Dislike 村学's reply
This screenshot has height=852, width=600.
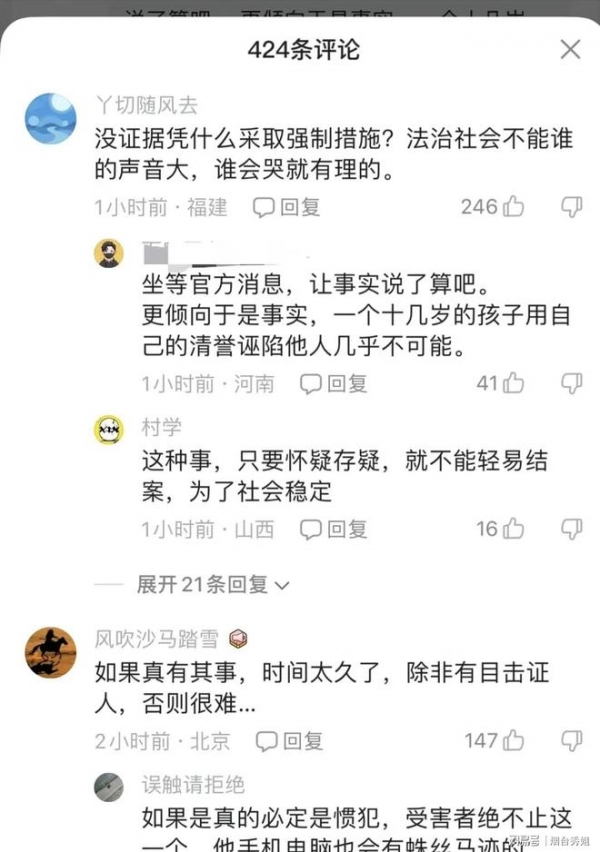(x=571, y=529)
